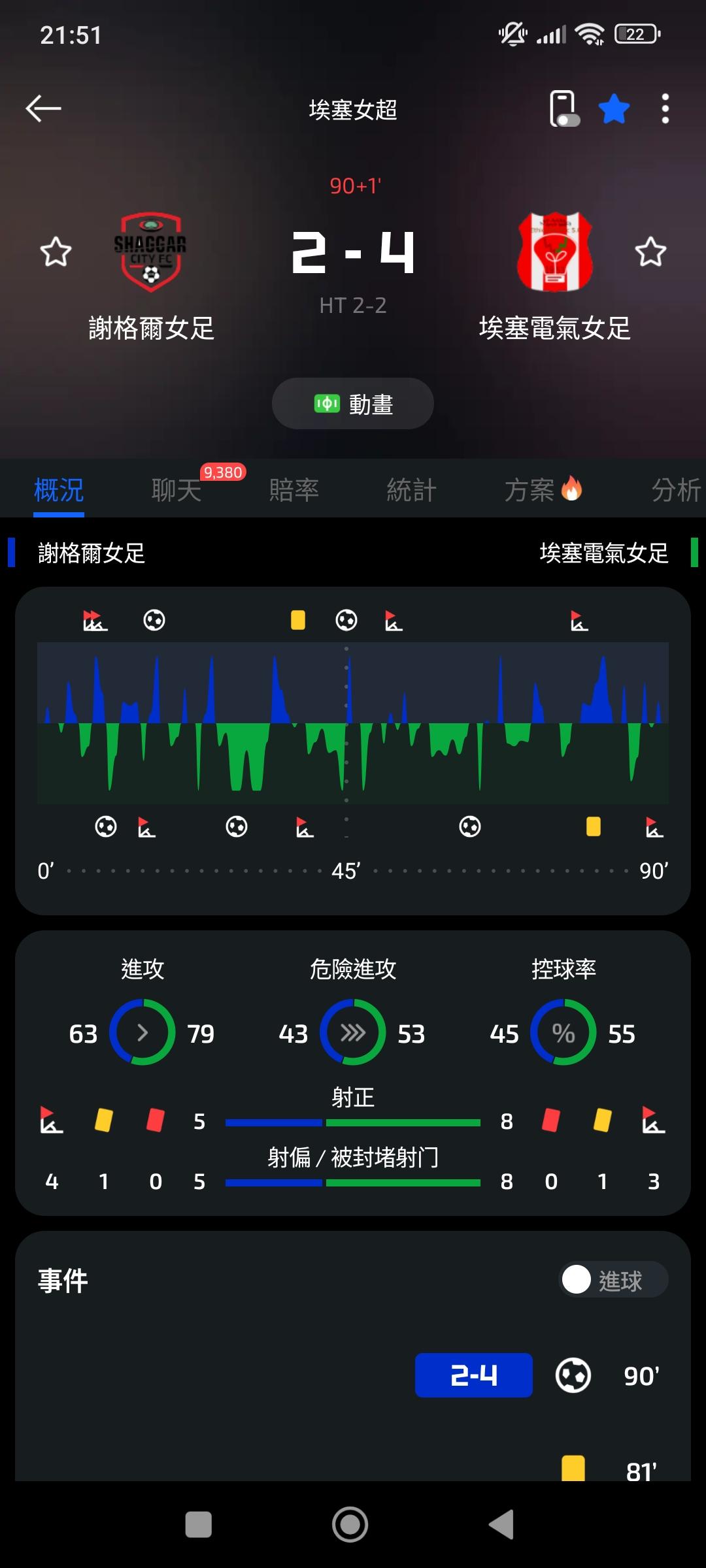Open 埃塞電氣女足 team logo

pyautogui.click(x=555, y=252)
